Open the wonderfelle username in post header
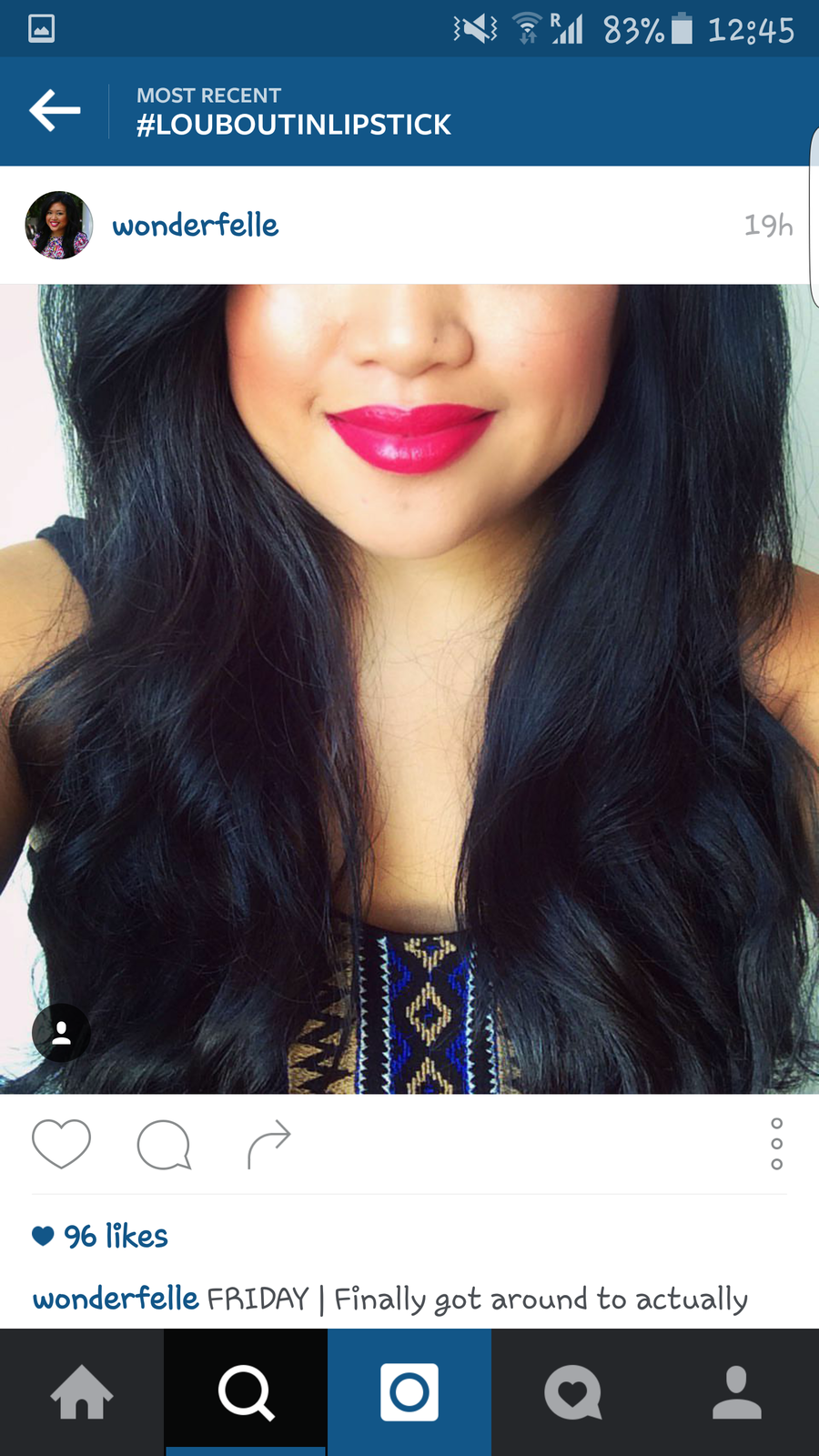This screenshot has height=1456, width=819. point(195,225)
